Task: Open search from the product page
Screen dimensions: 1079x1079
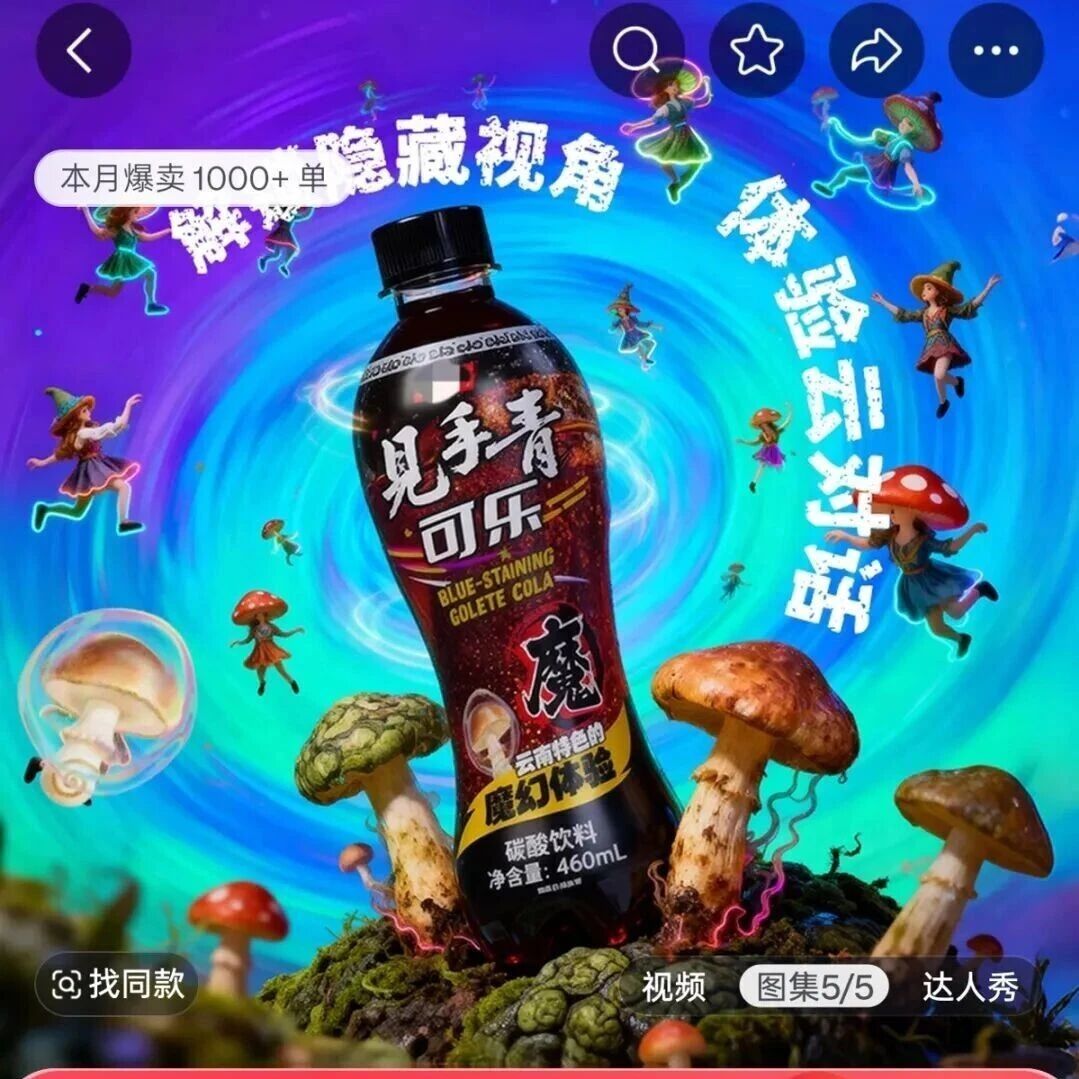Action: point(637,51)
